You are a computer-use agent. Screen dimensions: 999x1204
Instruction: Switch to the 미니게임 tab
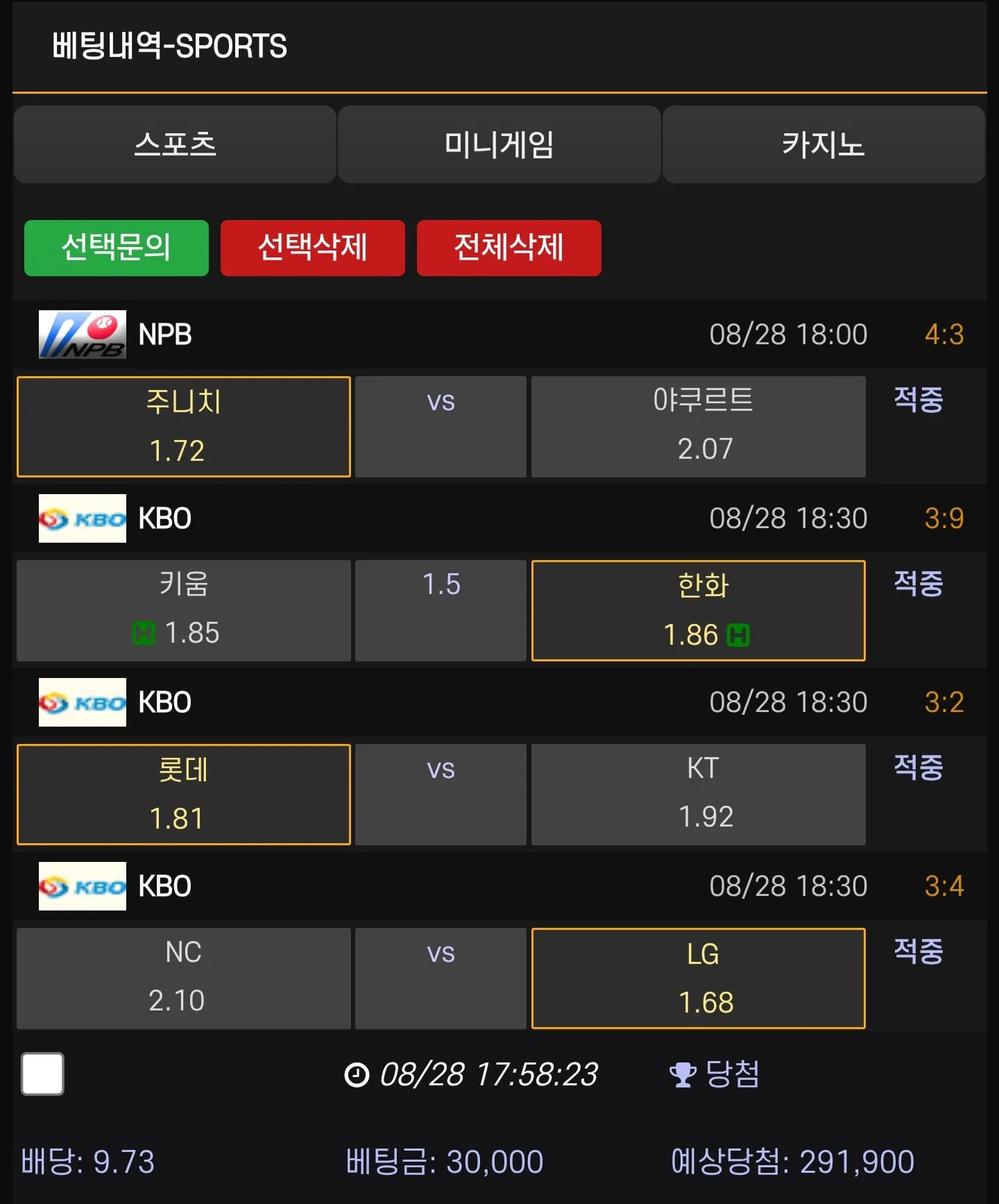point(499,145)
